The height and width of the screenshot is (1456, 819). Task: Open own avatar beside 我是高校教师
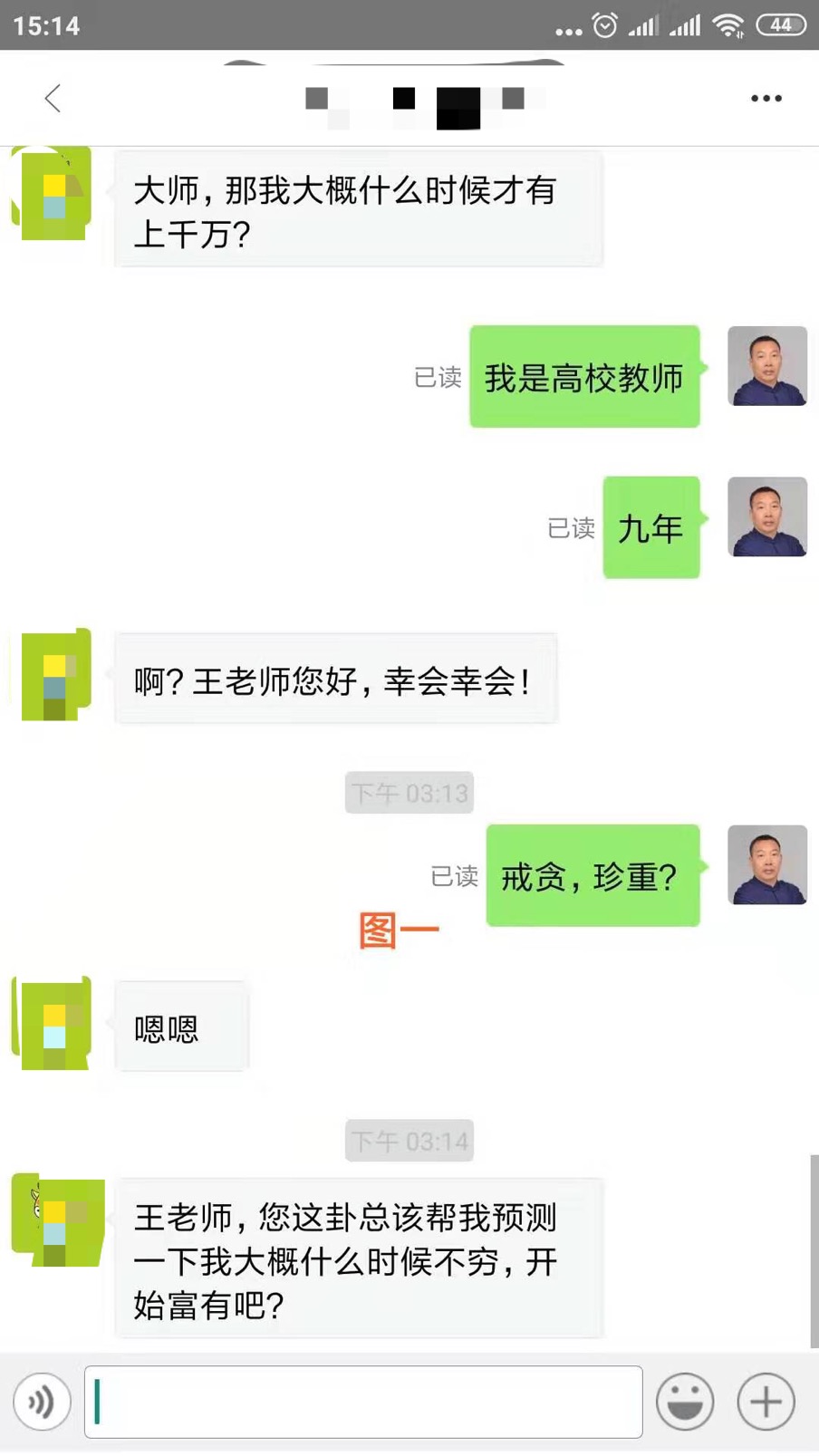click(x=766, y=366)
